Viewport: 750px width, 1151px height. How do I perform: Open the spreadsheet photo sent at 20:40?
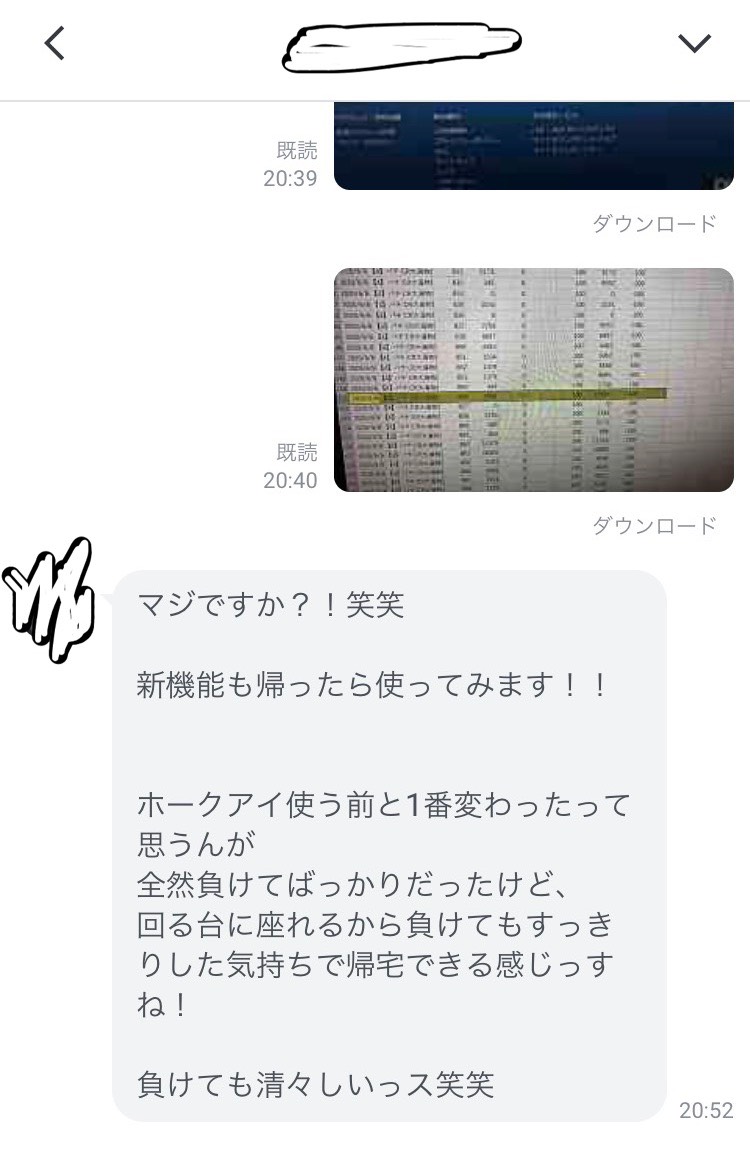(533, 380)
